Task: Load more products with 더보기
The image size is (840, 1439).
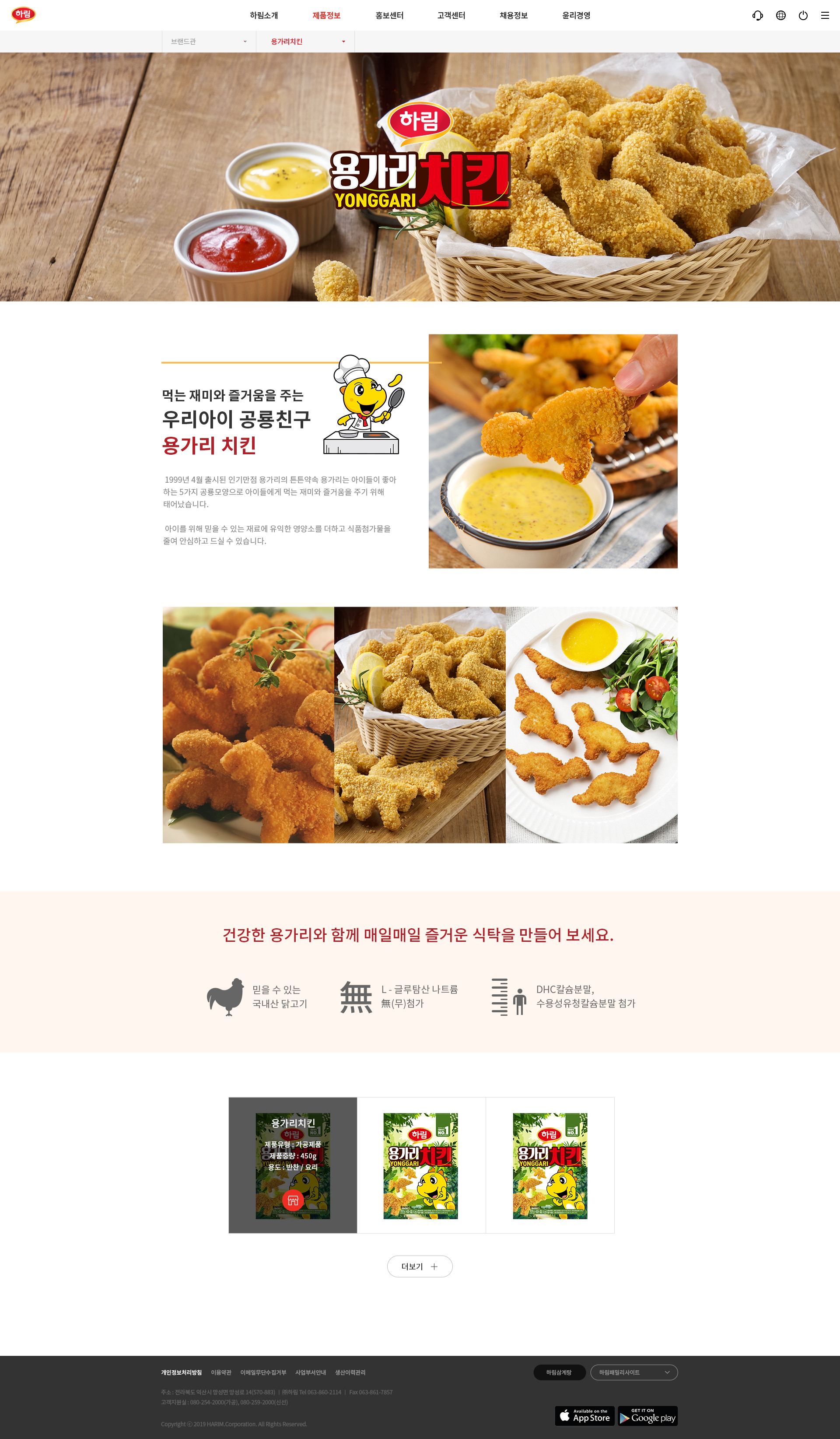Action: (420, 1267)
